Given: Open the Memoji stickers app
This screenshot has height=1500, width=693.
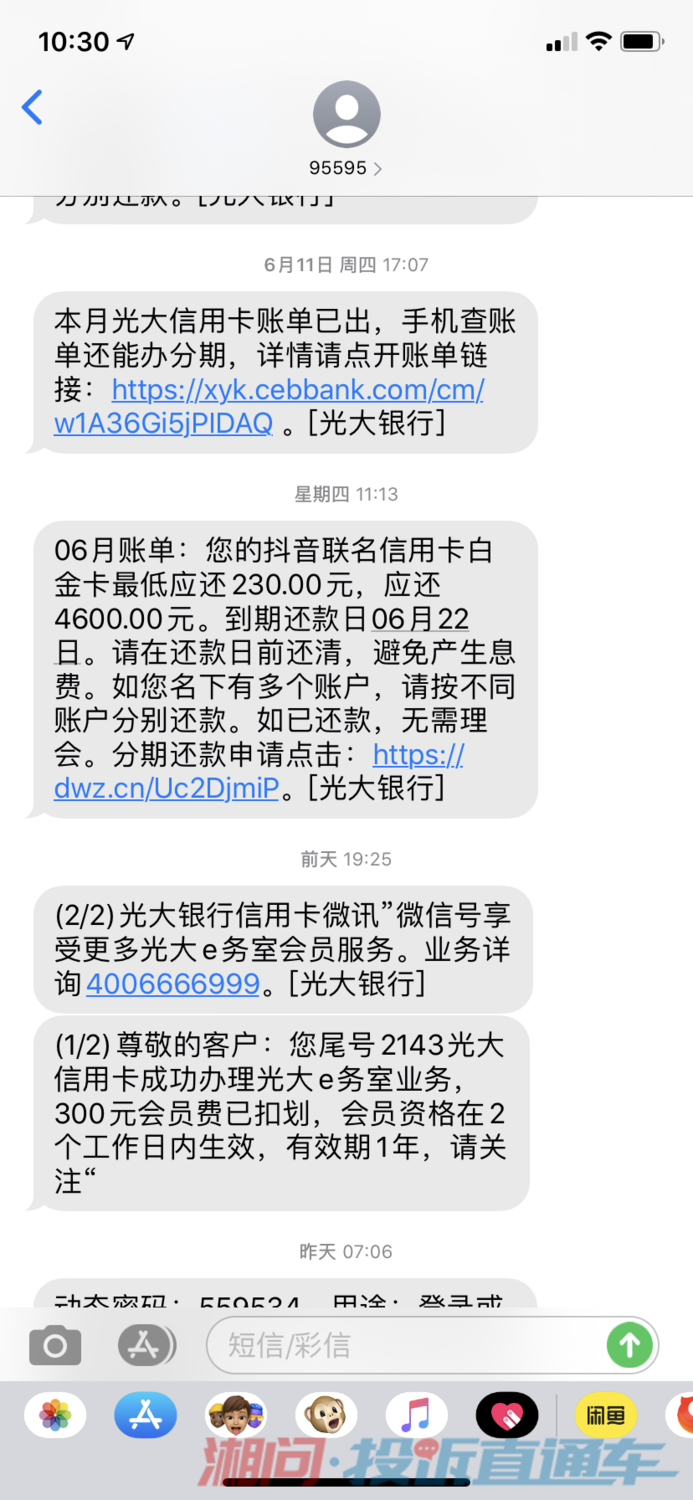Looking at the screenshot, I should pyautogui.click(x=236, y=1416).
